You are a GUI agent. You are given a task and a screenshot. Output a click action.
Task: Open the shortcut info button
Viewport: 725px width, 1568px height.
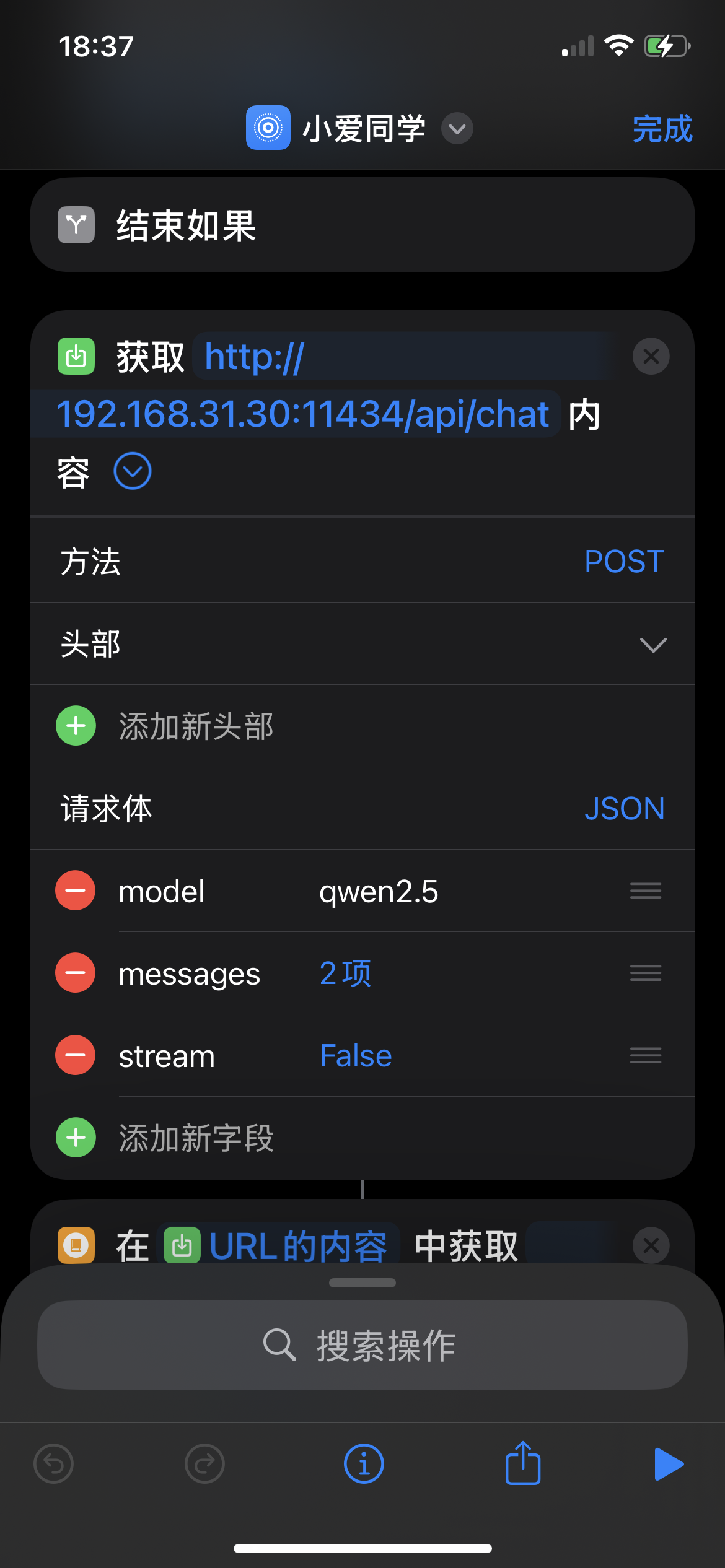364,1465
